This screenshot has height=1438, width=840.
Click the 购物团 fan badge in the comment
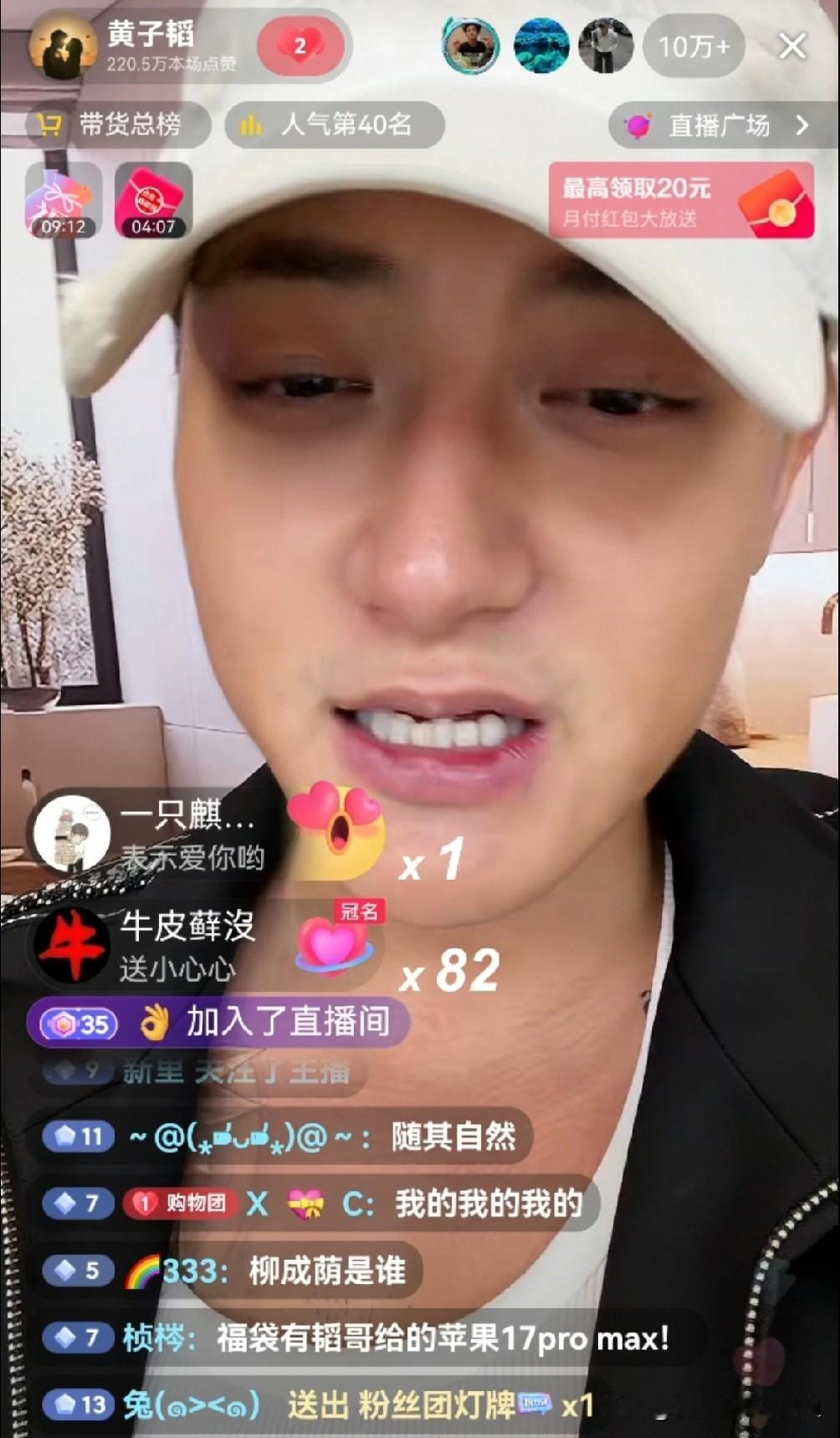(x=179, y=1204)
